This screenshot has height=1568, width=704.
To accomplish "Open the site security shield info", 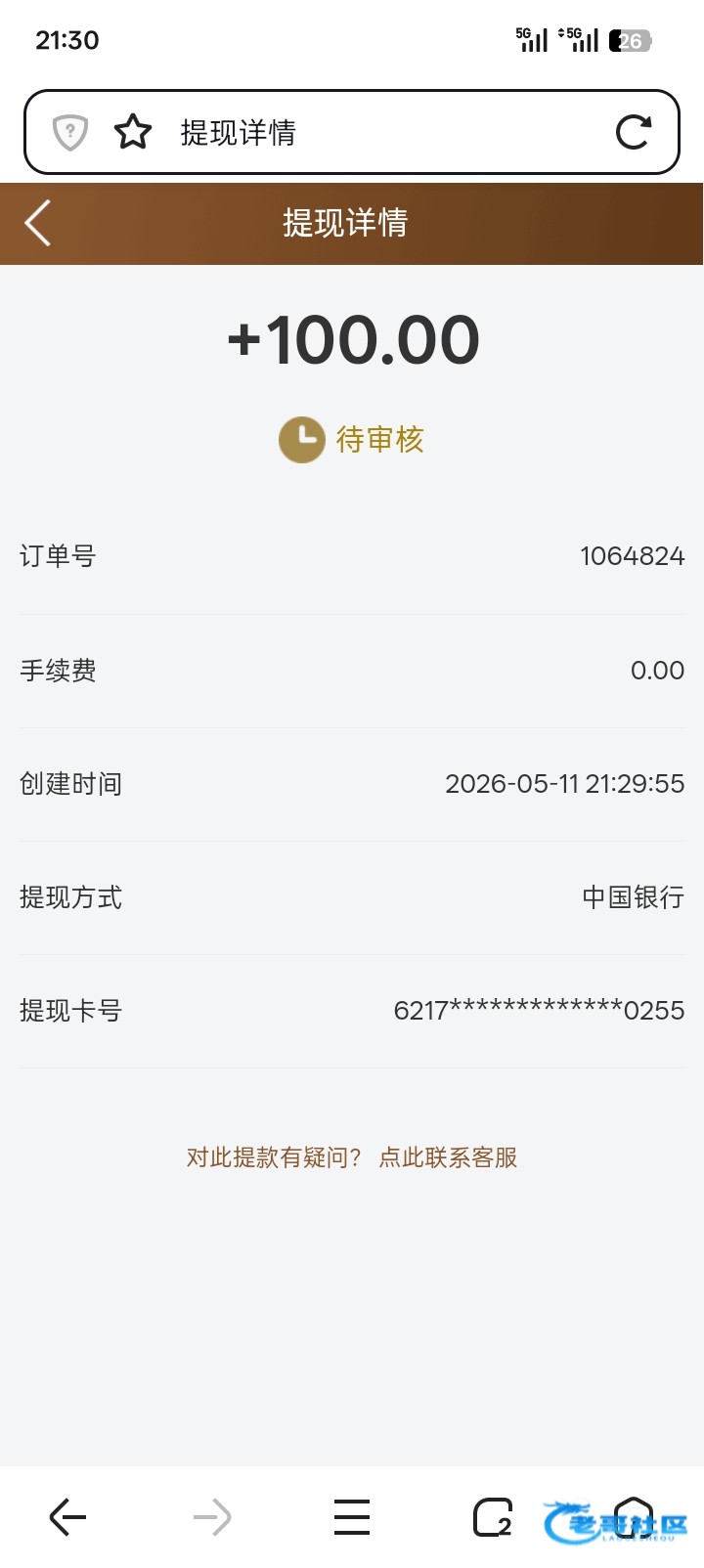I will [70, 132].
